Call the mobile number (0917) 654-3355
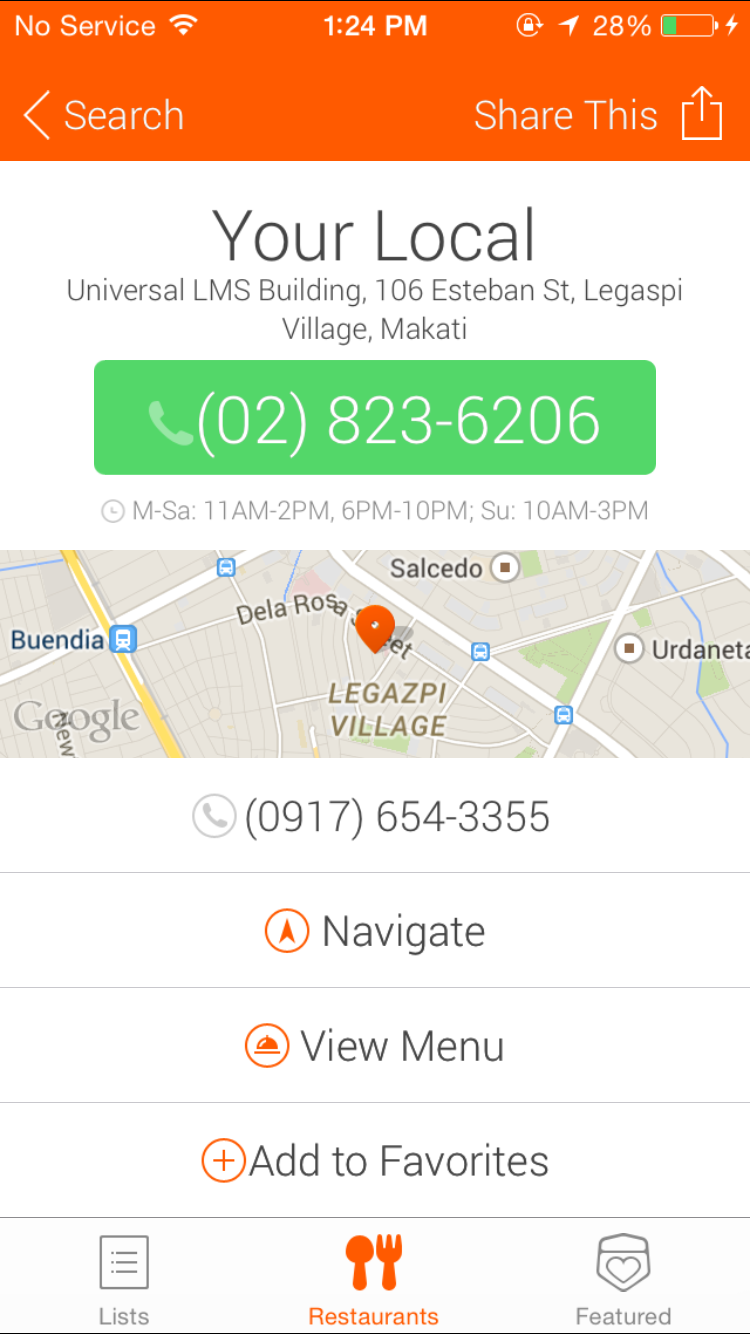Viewport: 750px width, 1334px height. (x=375, y=816)
